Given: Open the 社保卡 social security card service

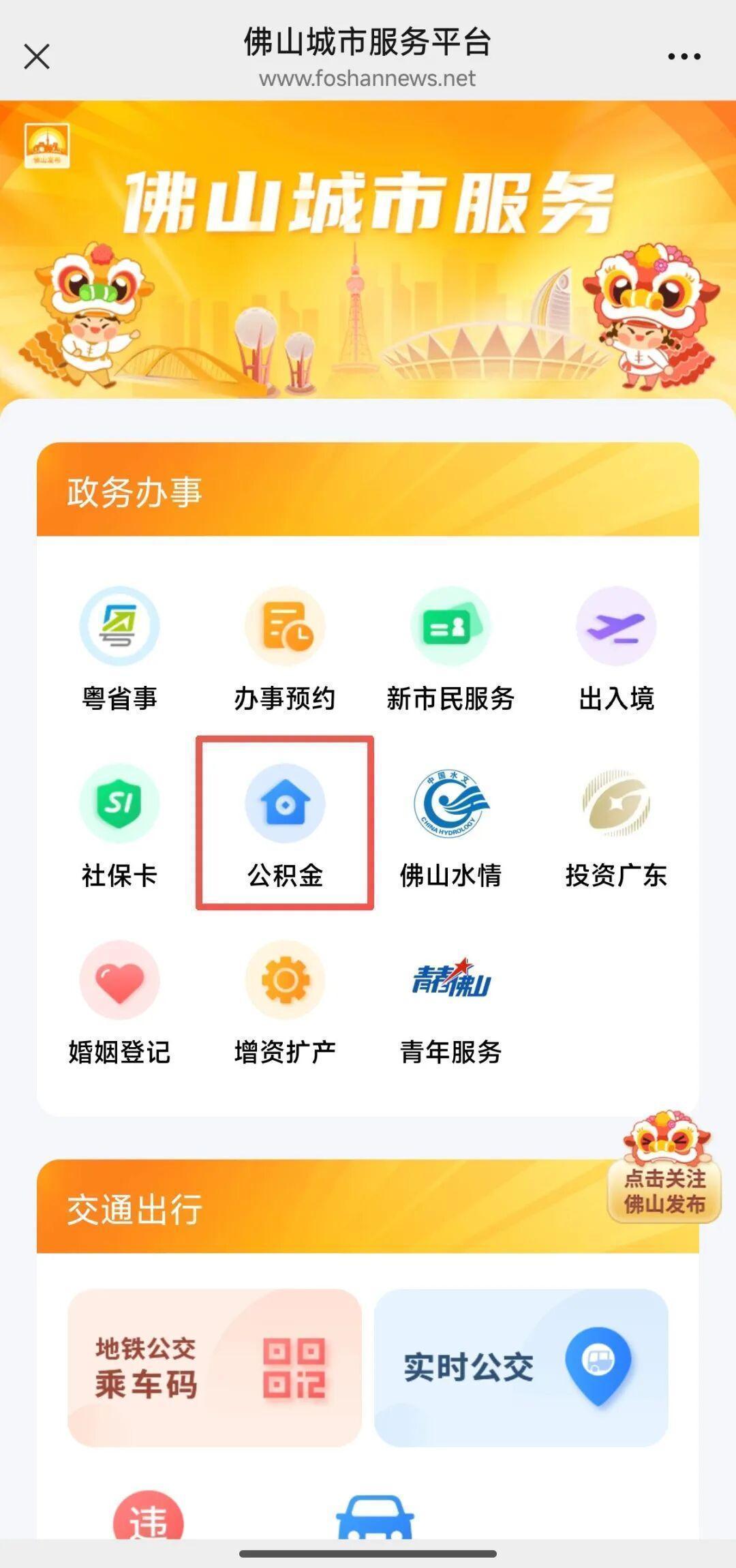Looking at the screenshot, I should click(119, 804).
